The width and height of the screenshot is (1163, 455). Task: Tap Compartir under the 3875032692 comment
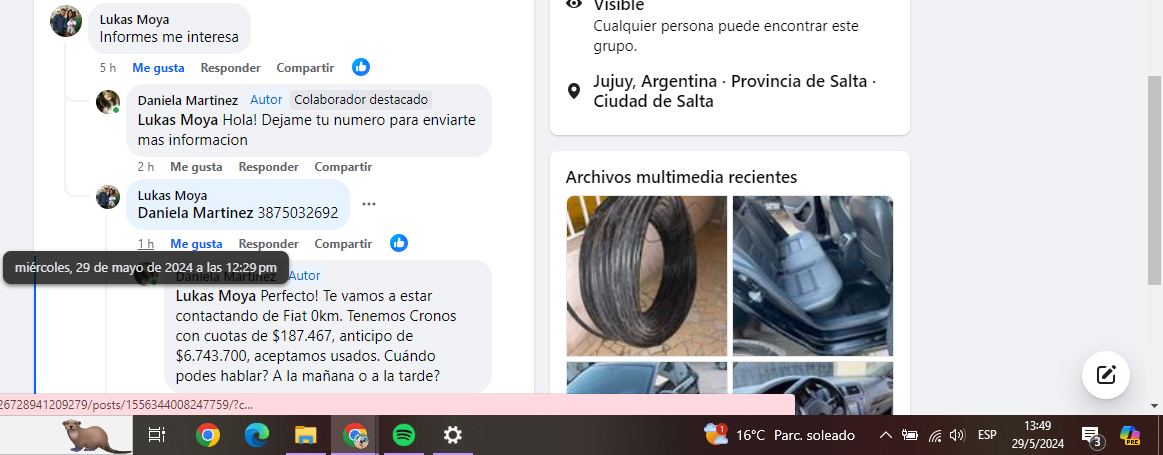click(x=343, y=244)
